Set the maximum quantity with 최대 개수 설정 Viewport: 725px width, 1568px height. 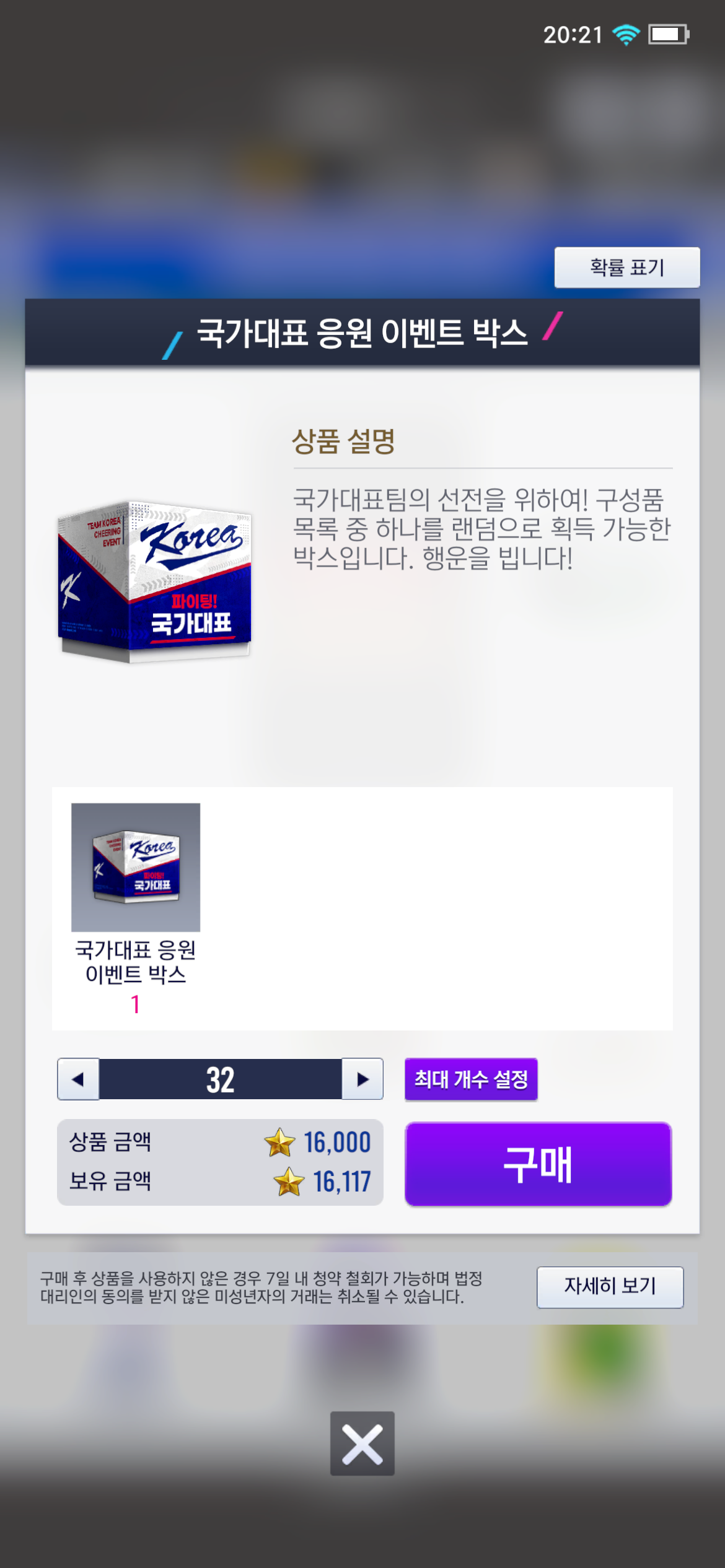point(471,1079)
